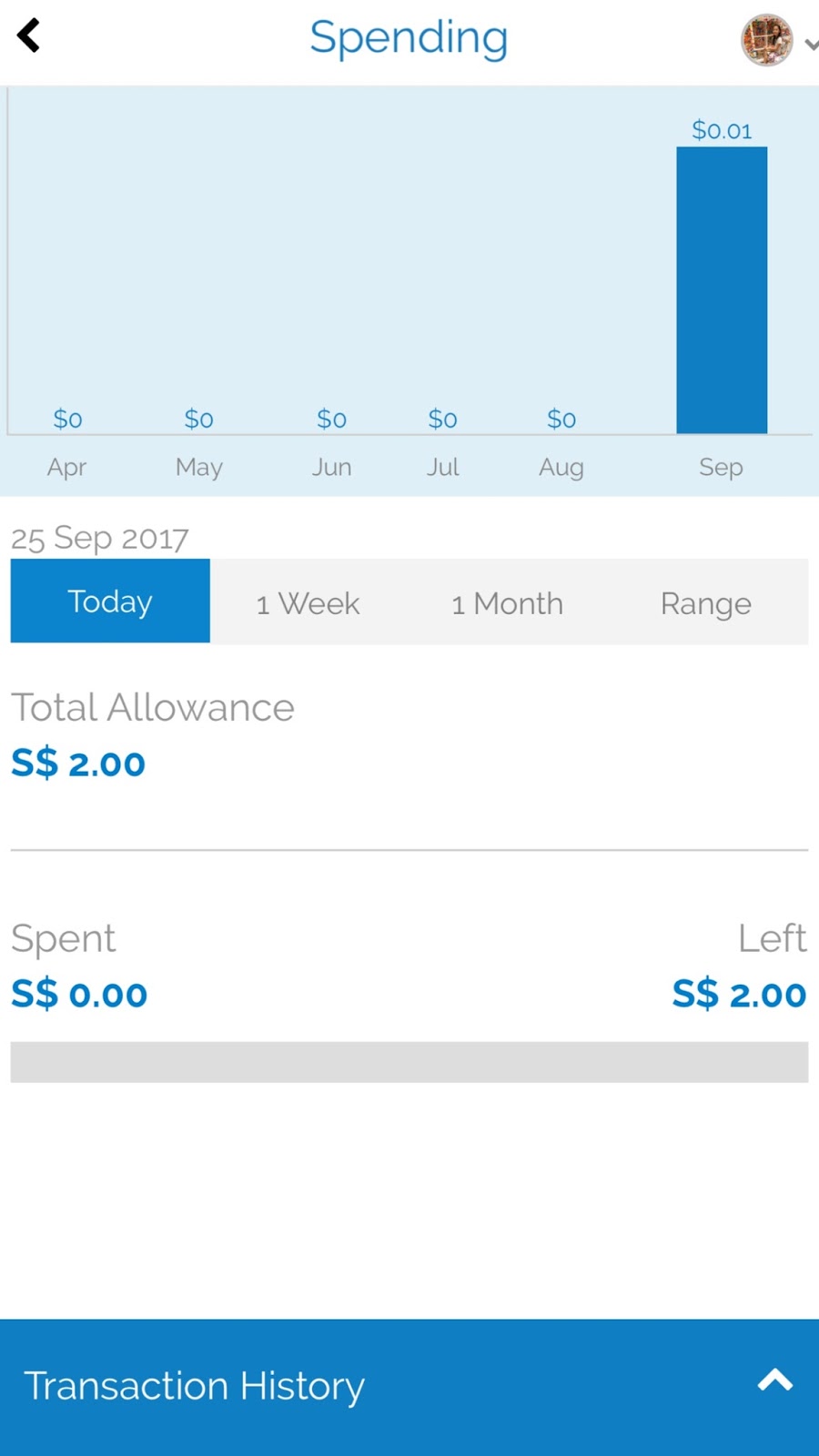This screenshot has width=819, height=1456.
Task: Choose the Range option
Action: click(x=706, y=603)
